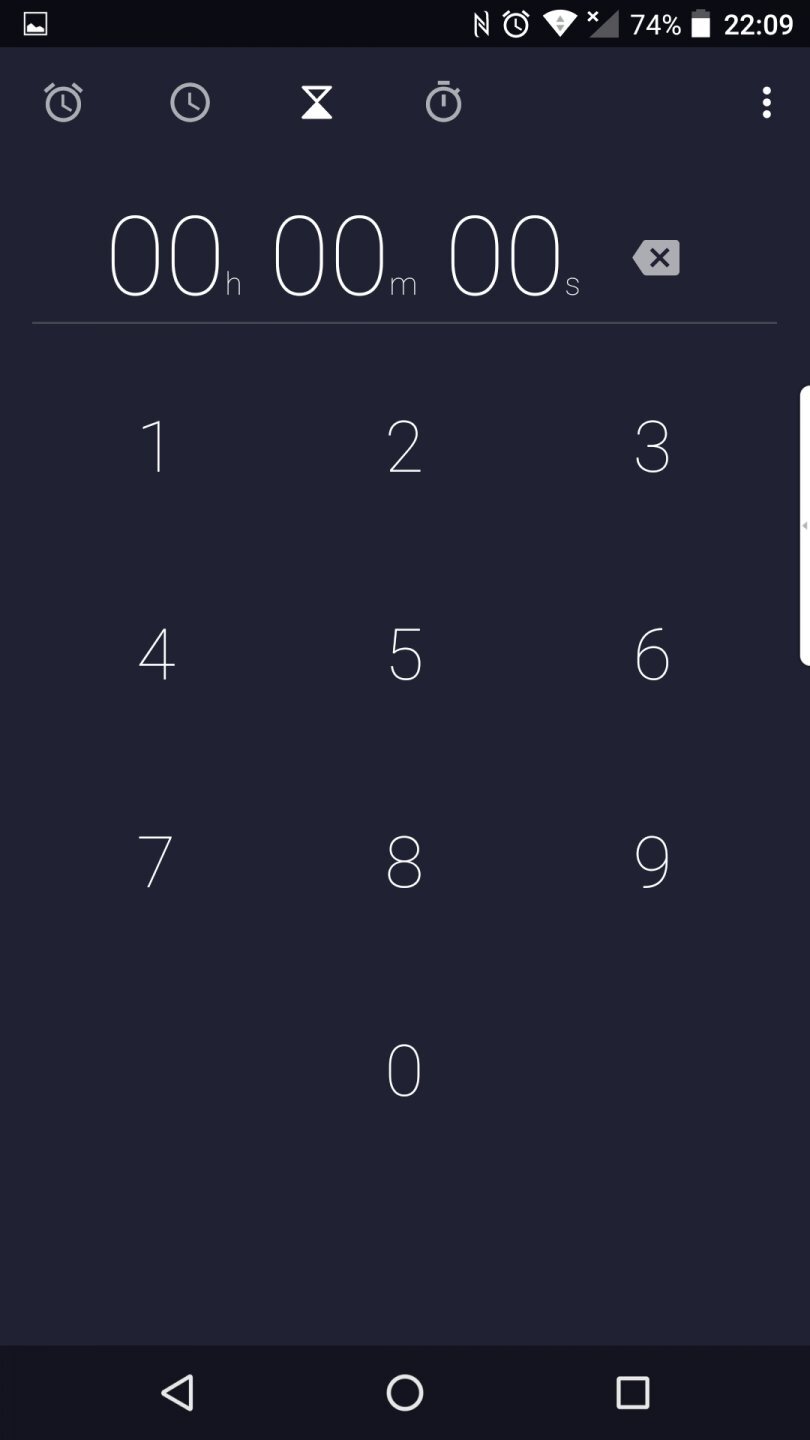This screenshot has width=810, height=1440.
Task: Open the three-dot overflow menu
Action: 766,103
